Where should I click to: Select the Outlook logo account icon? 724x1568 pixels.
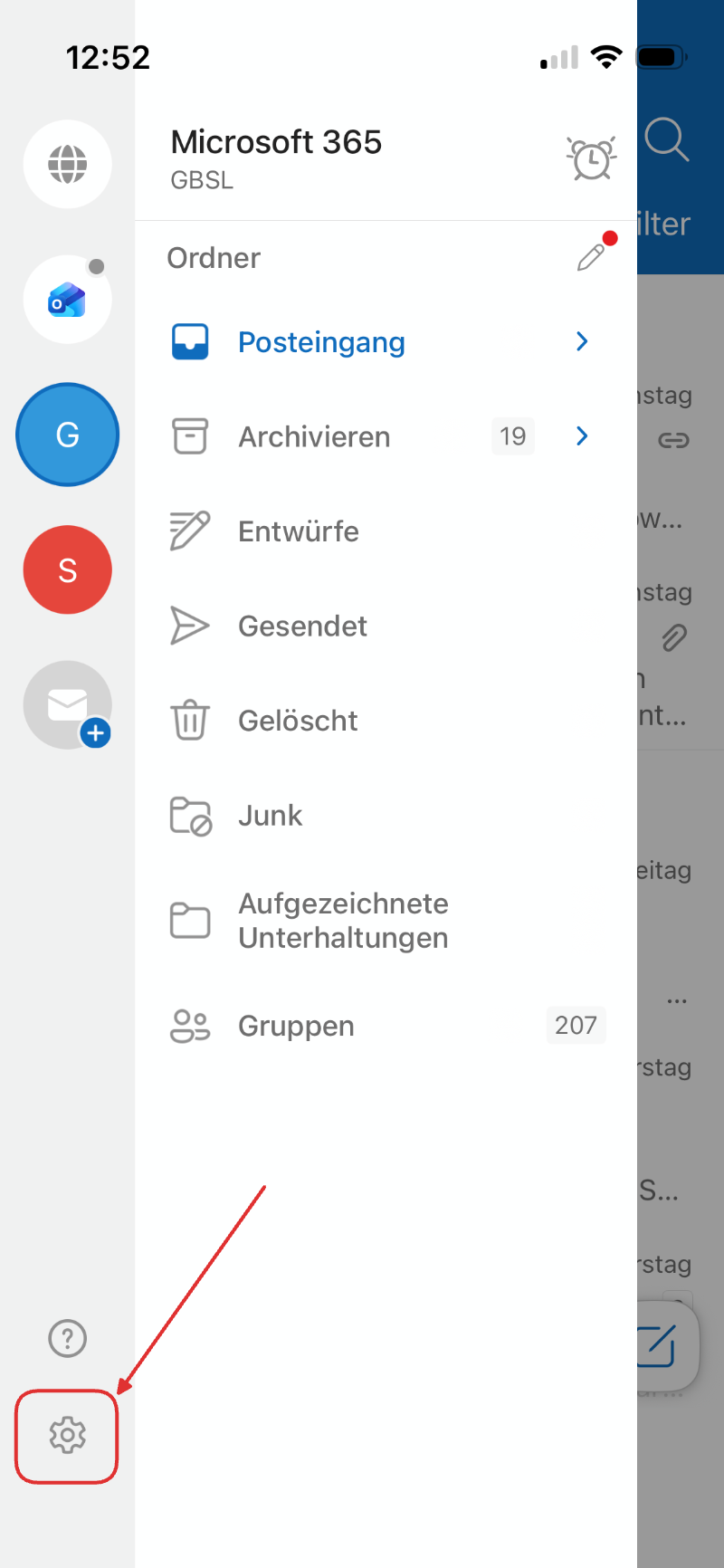[x=68, y=300]
